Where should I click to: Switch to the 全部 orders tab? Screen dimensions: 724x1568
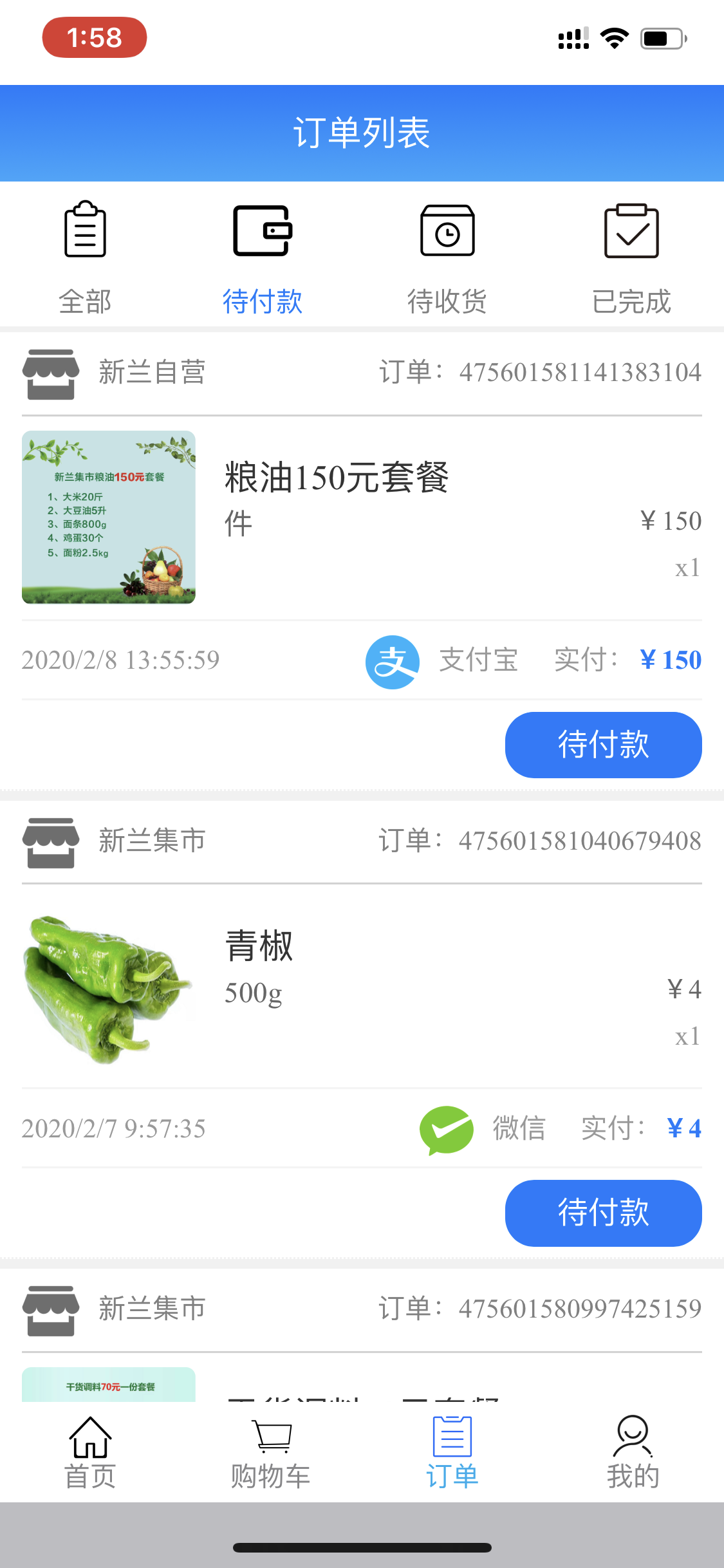coord(85,257)
